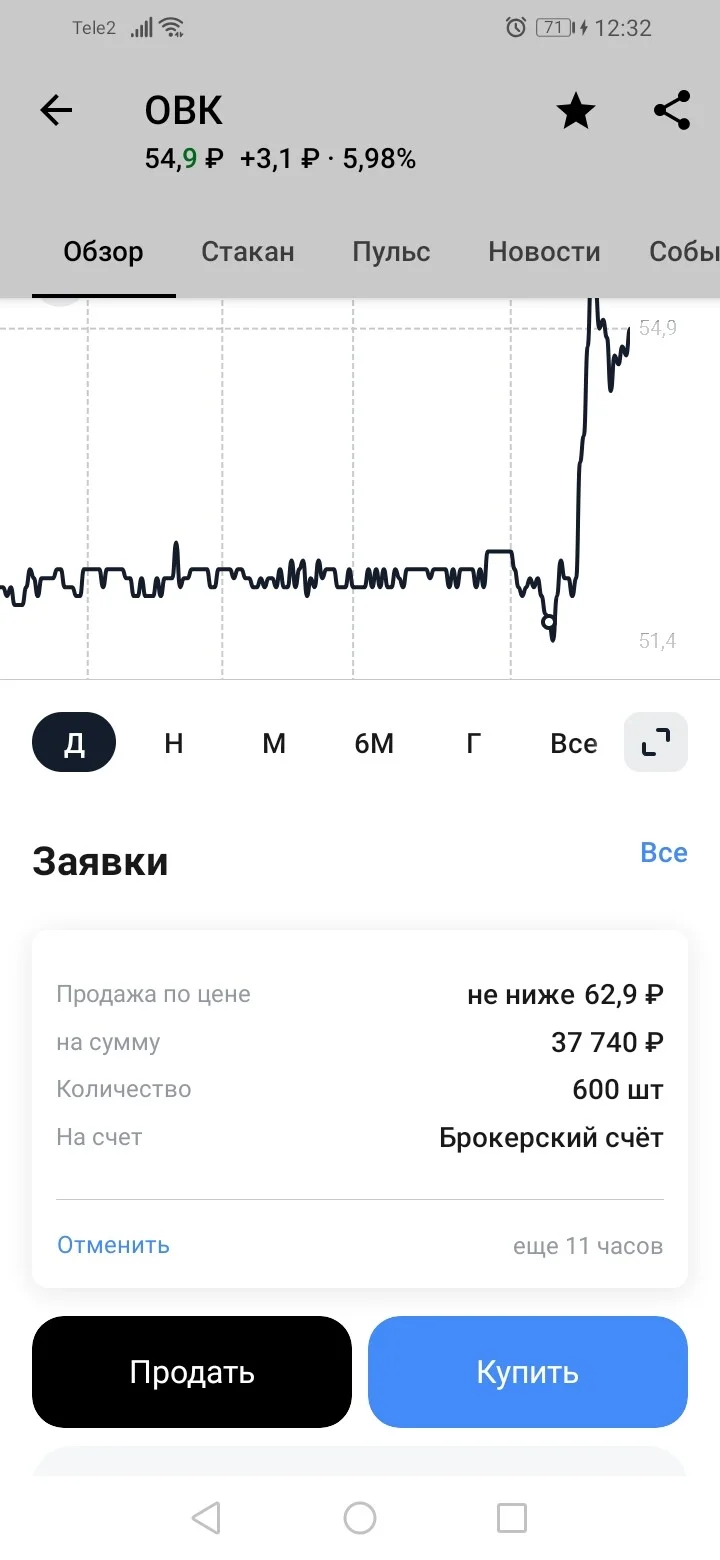
Task: Select the Д daily chart period
Action: (x=74, y=743)
